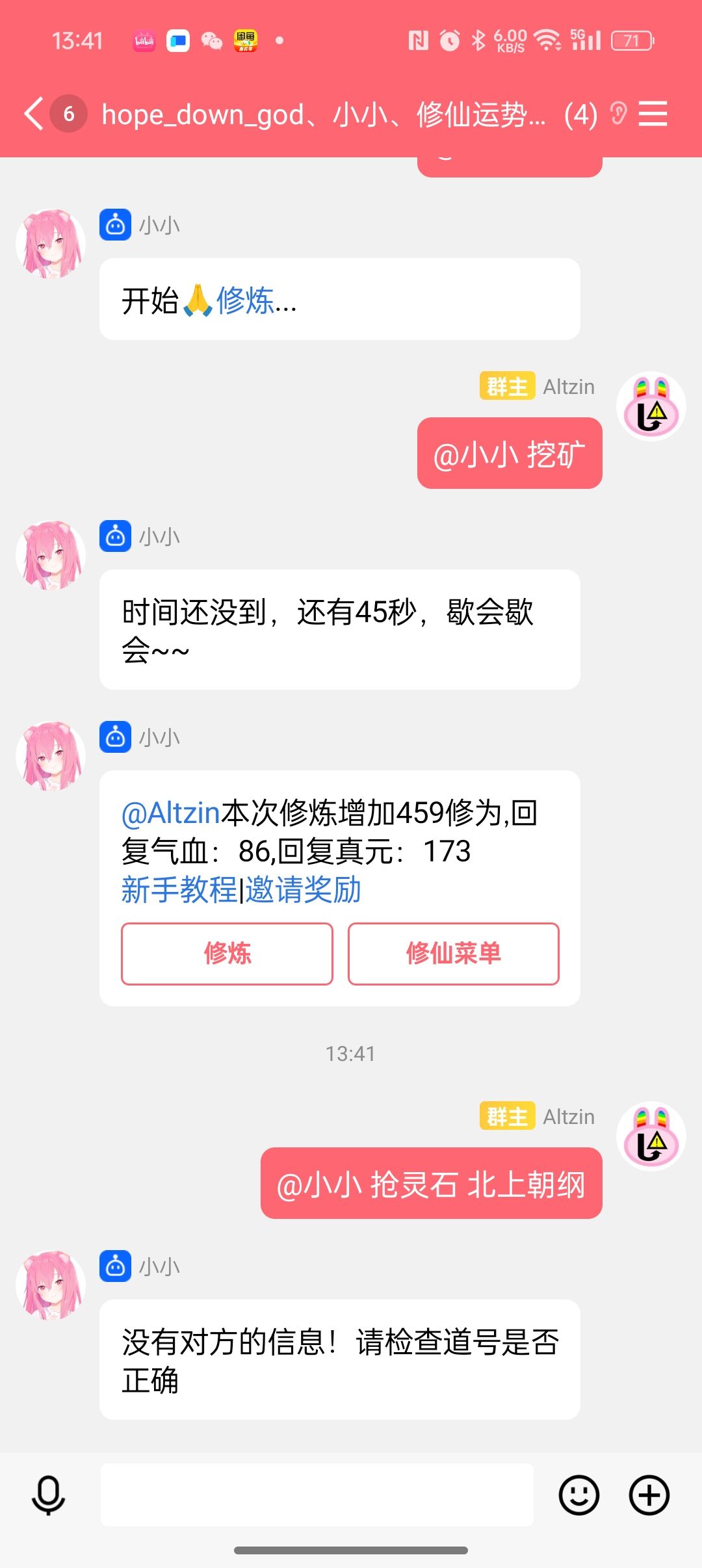Open the 修仙菜单 button
This screenshot has height=1568, width=702.
point(453,954)
